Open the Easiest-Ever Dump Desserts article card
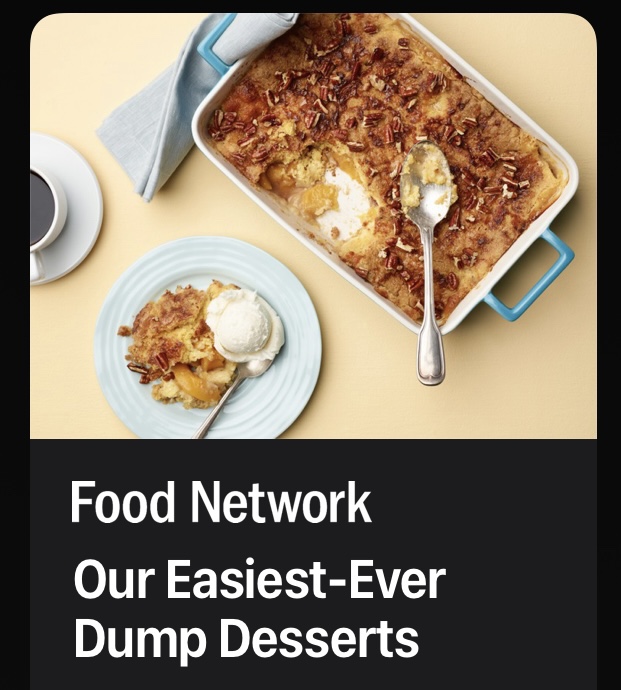 tap(260, 609)
